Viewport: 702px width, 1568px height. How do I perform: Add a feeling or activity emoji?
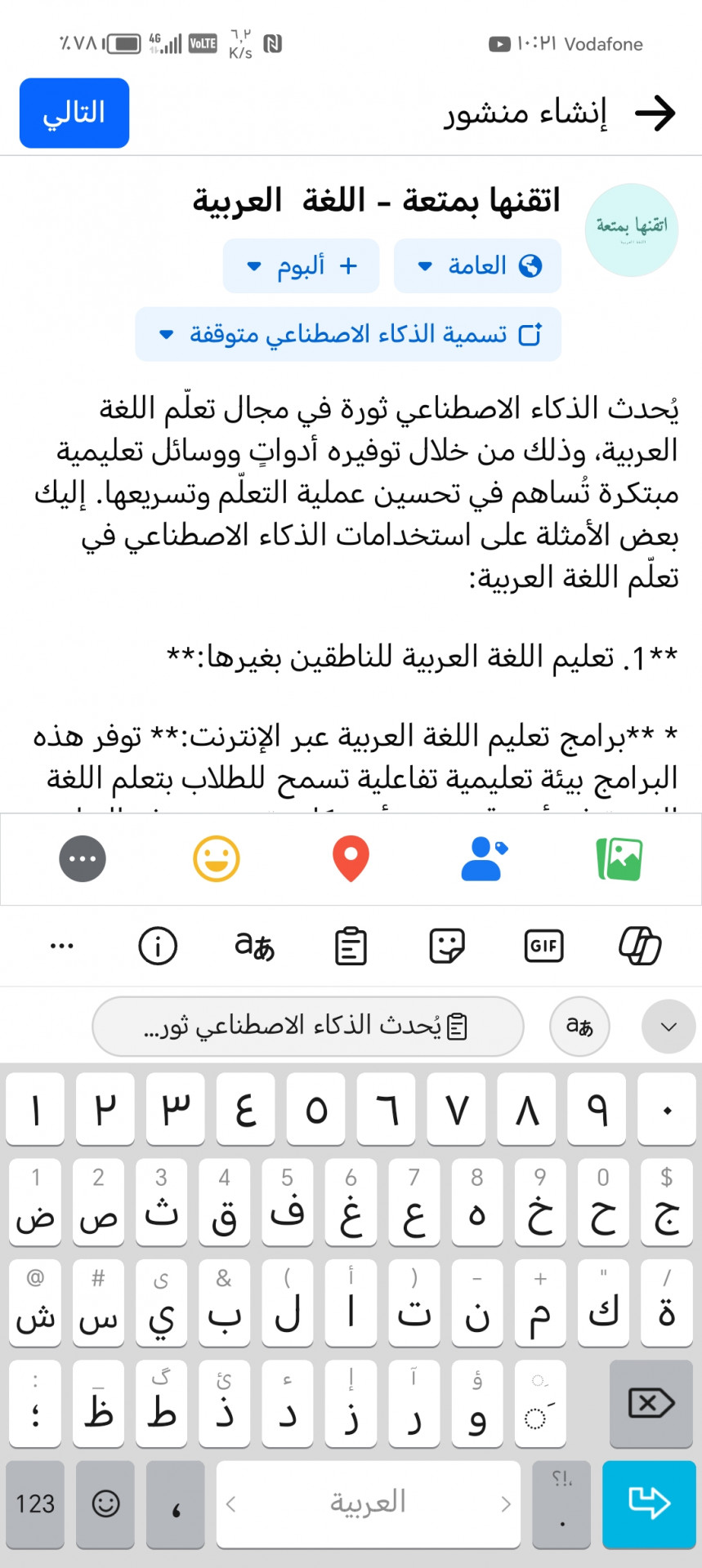pos(217,859)
